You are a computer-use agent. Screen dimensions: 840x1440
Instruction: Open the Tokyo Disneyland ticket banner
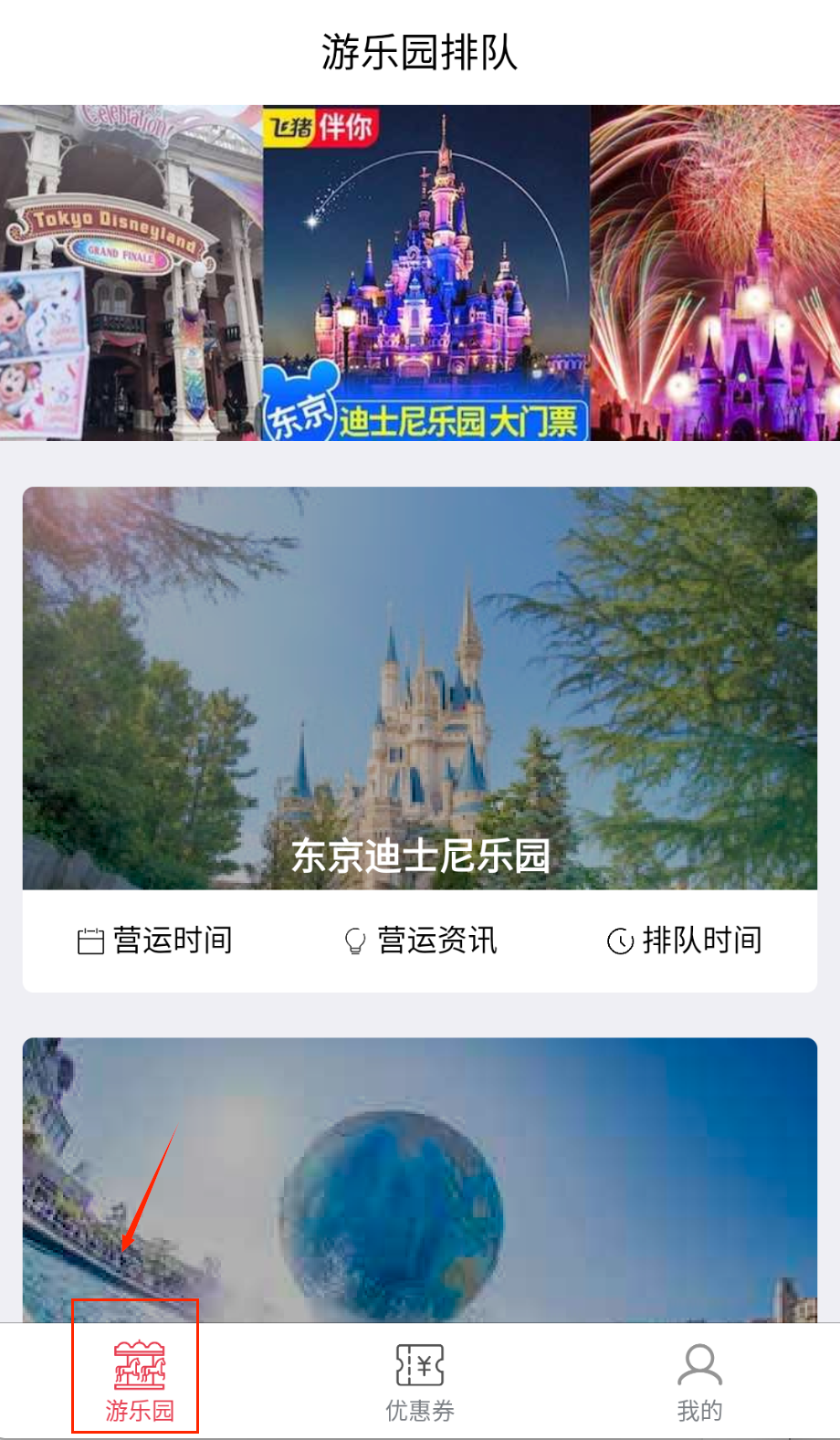pyautogui.click(x=425, y=273)
